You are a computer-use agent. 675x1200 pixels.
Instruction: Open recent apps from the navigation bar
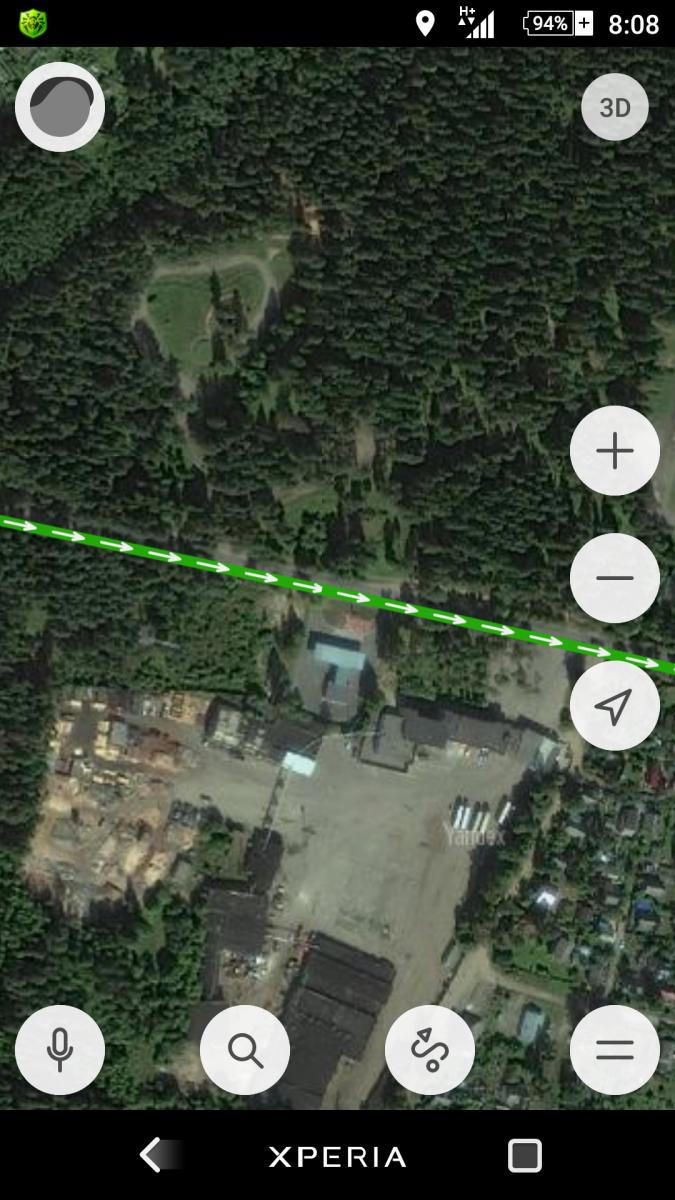tap(525, 1156)
